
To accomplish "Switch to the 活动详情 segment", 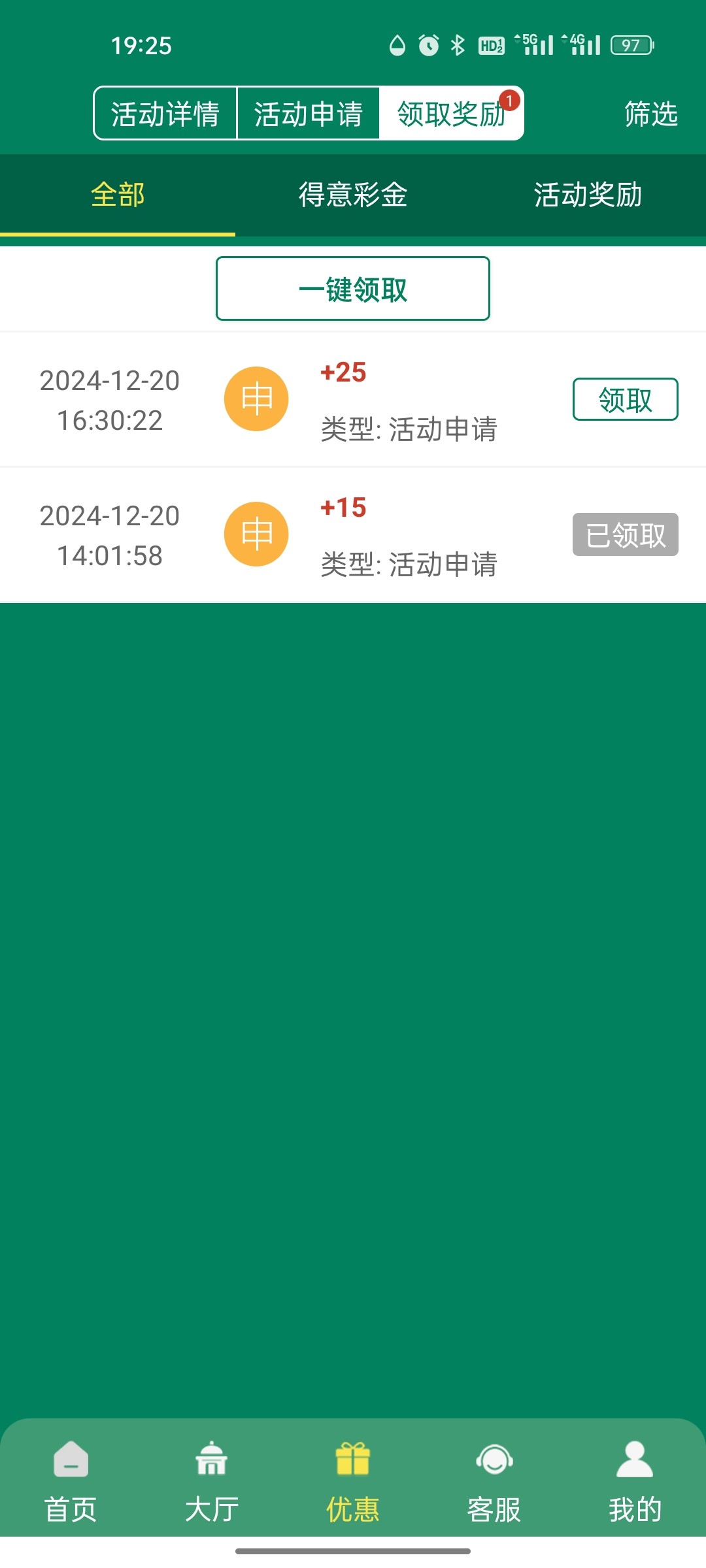I will tap(165, 113).
